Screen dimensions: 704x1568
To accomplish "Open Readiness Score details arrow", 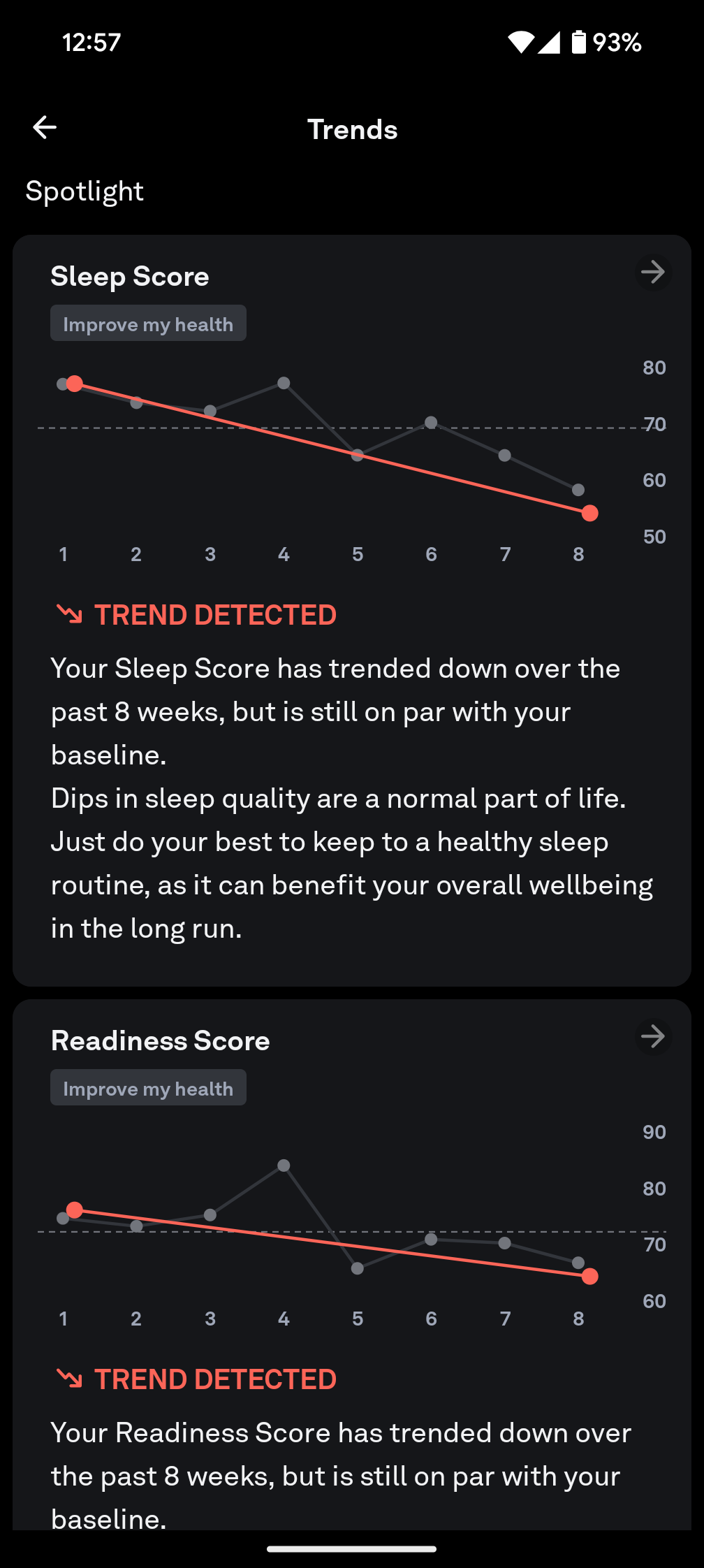I will click(x=653, y=1036).
